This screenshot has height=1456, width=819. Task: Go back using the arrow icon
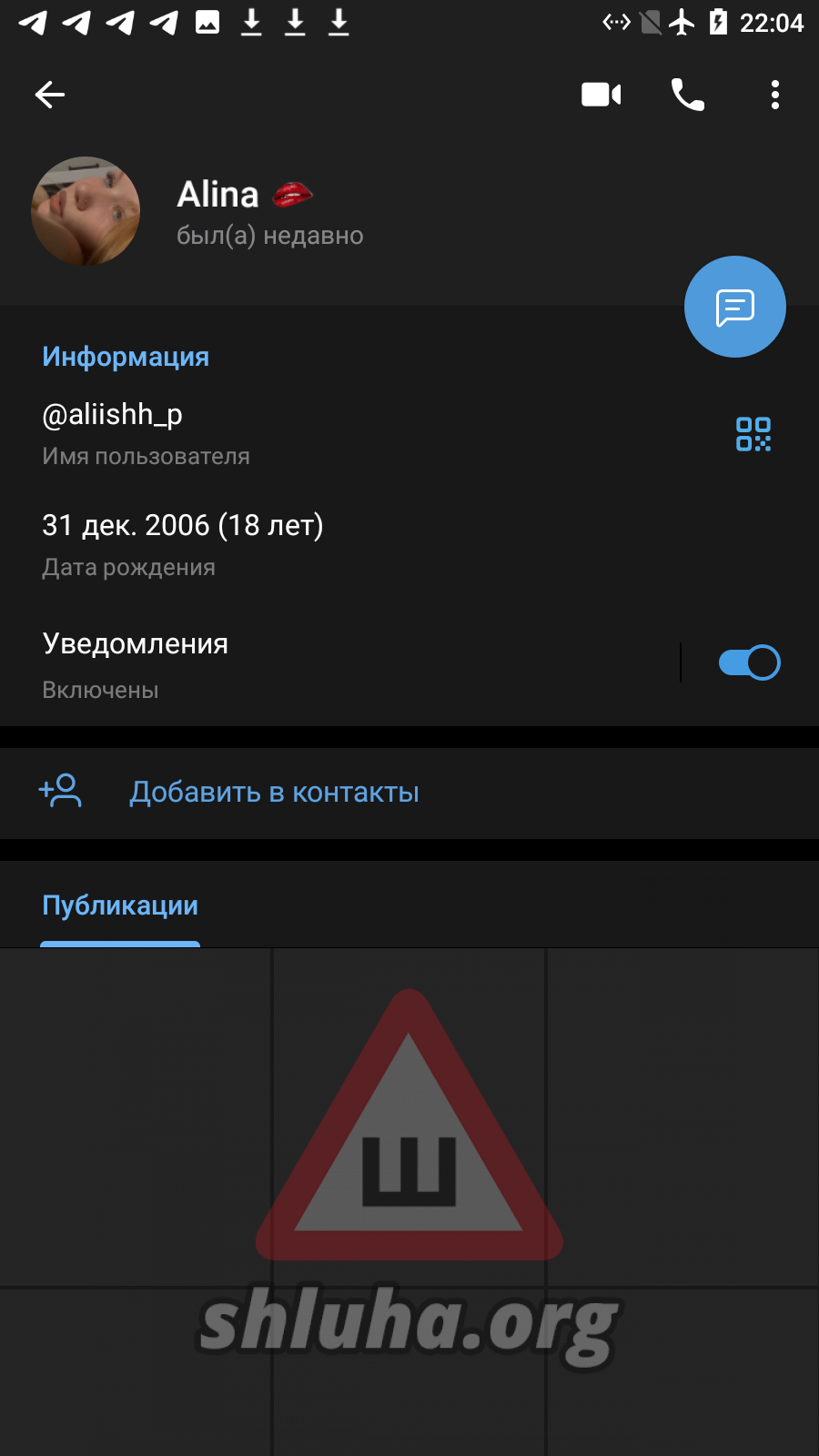tap(50, 95)
